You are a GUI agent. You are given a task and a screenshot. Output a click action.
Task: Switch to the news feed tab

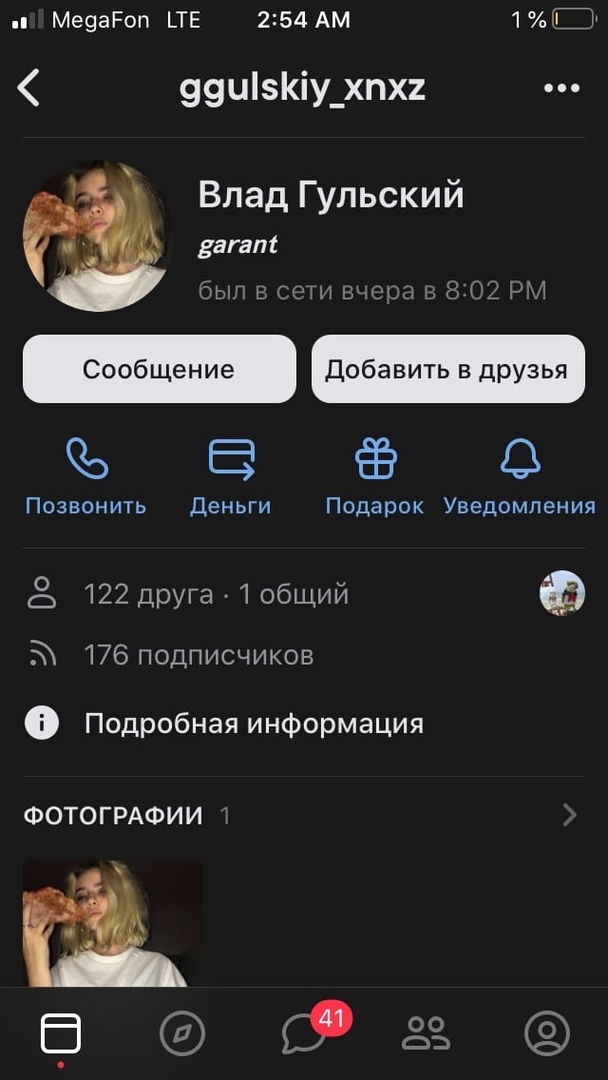(61, 1033)
